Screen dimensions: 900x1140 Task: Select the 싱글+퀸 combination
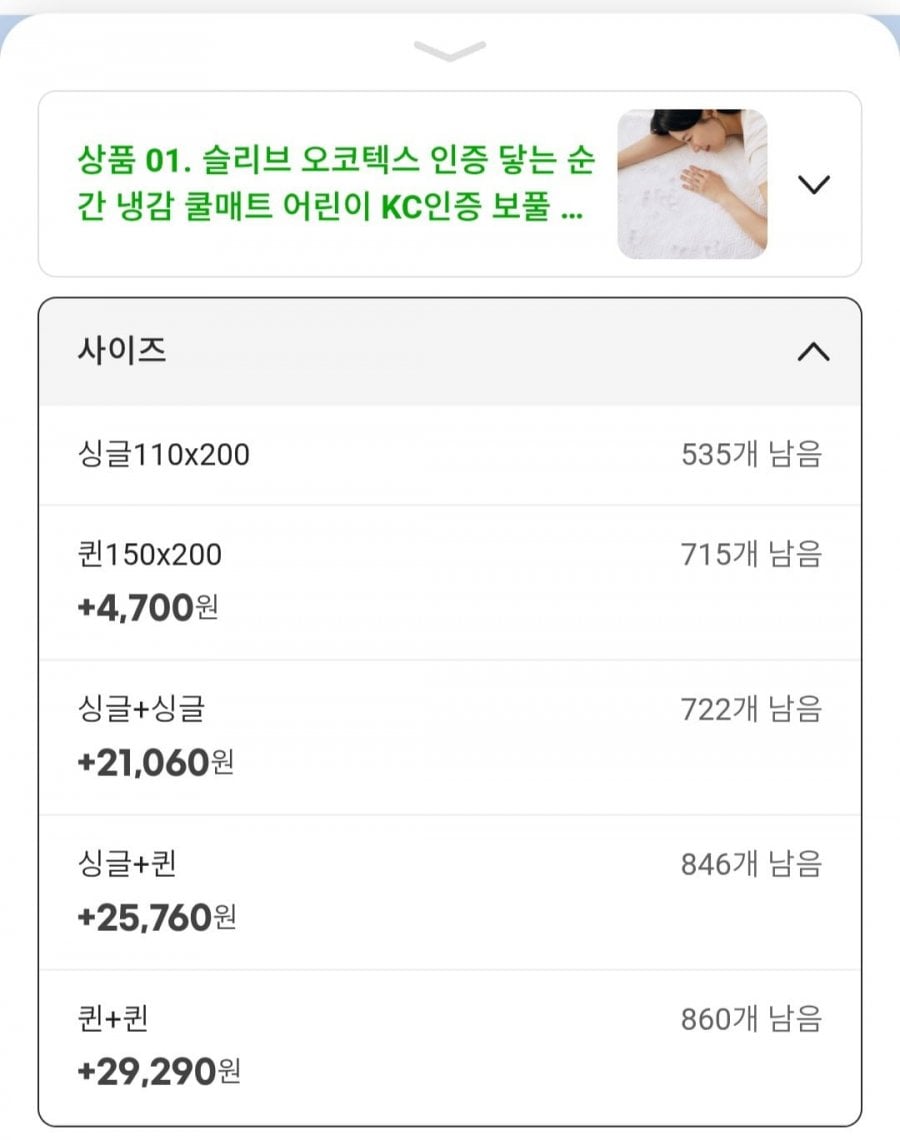coord(449,891)
